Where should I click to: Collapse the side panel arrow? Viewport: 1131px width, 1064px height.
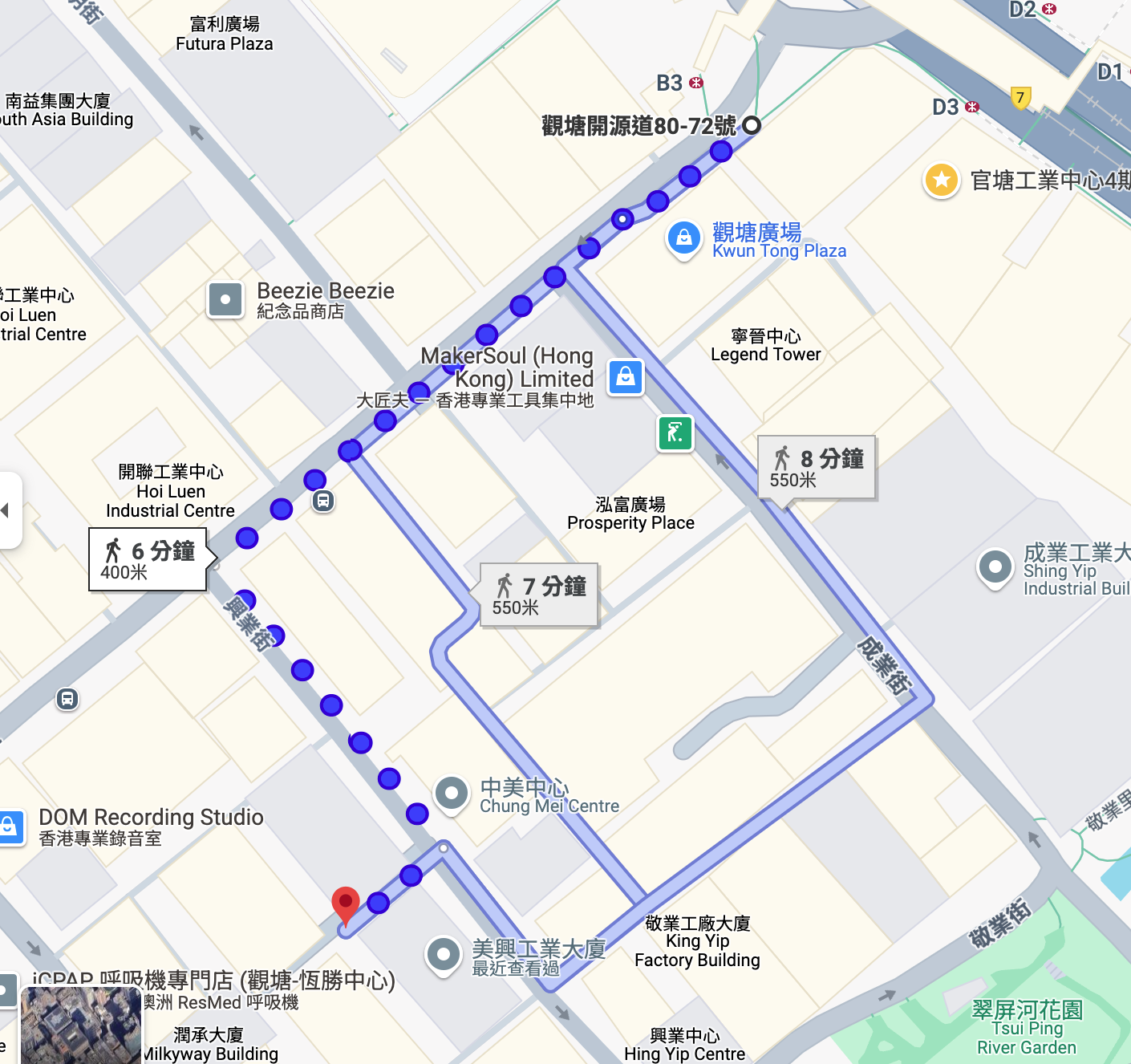click(x=7, y=510)
